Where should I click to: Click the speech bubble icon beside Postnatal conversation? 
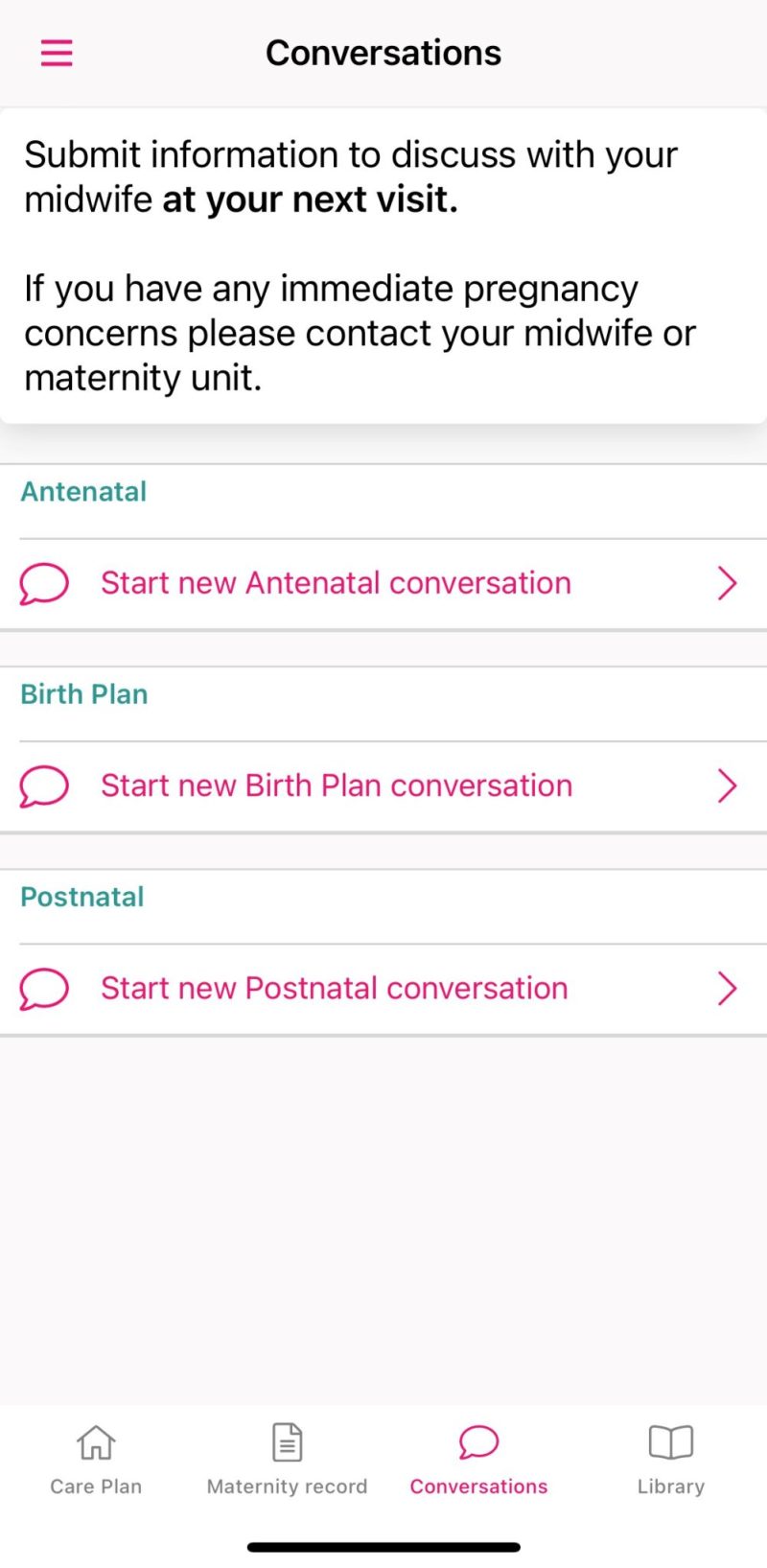43,988
